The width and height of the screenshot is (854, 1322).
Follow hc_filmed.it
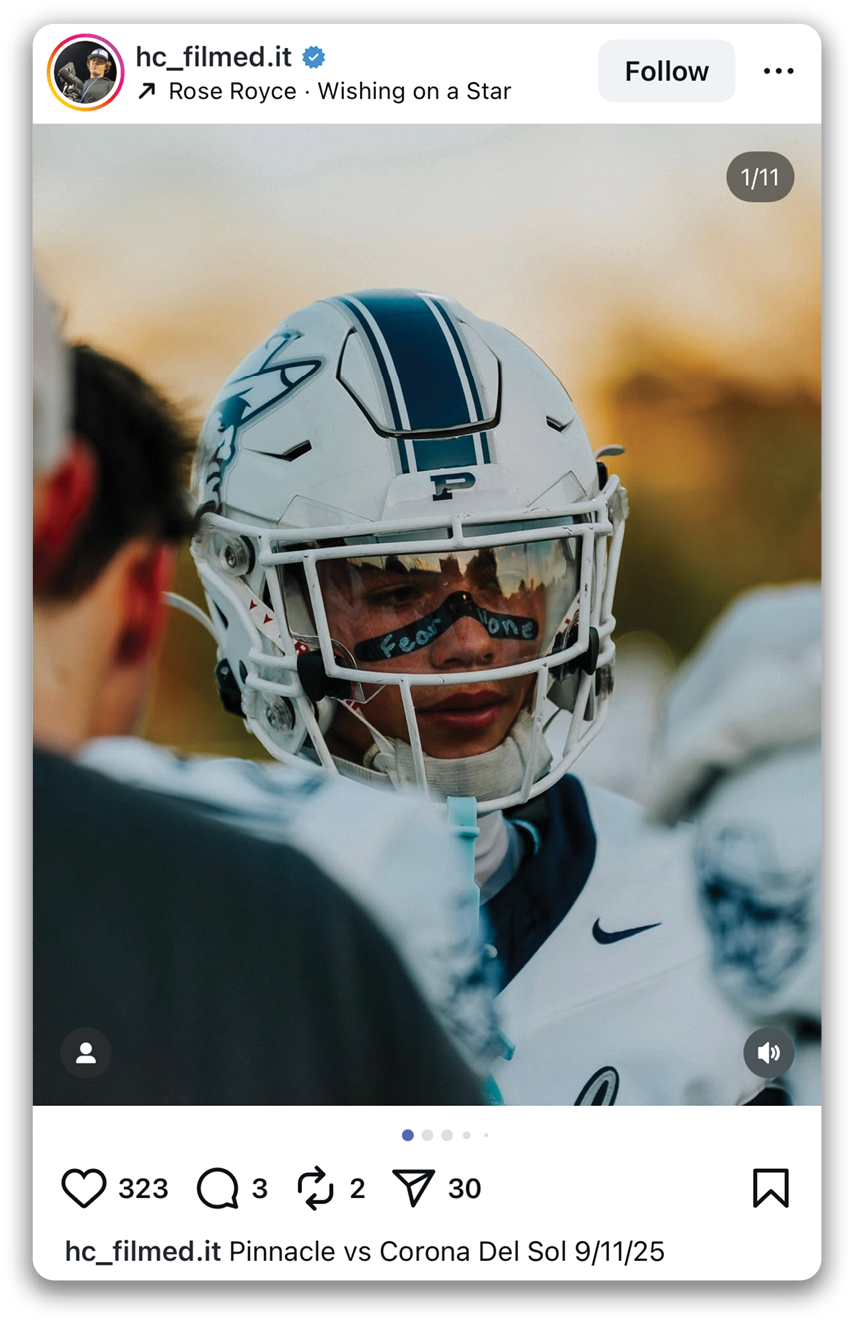(666, 71)
